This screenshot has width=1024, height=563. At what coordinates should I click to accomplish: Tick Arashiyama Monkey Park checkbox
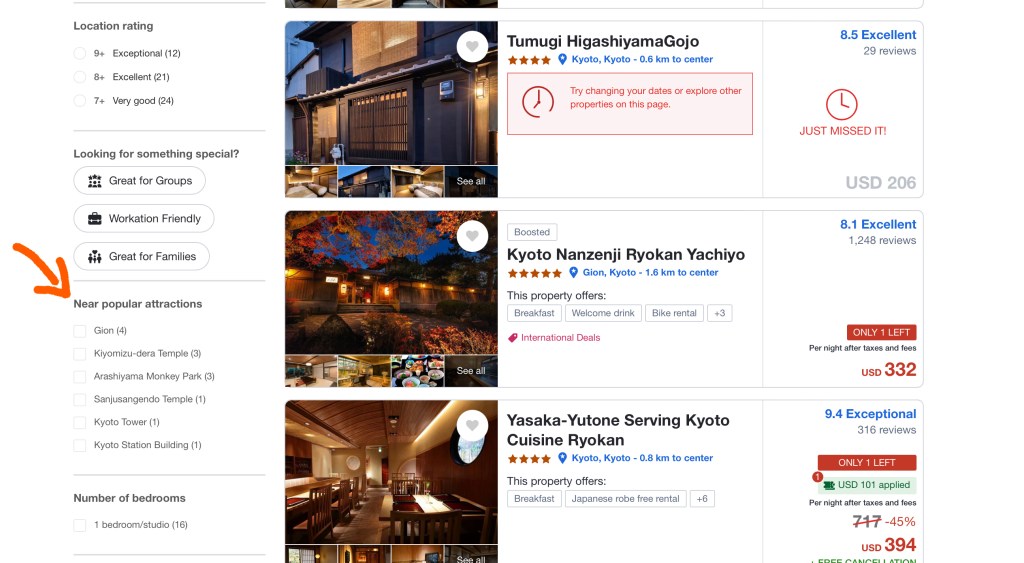tap(80, 377)
